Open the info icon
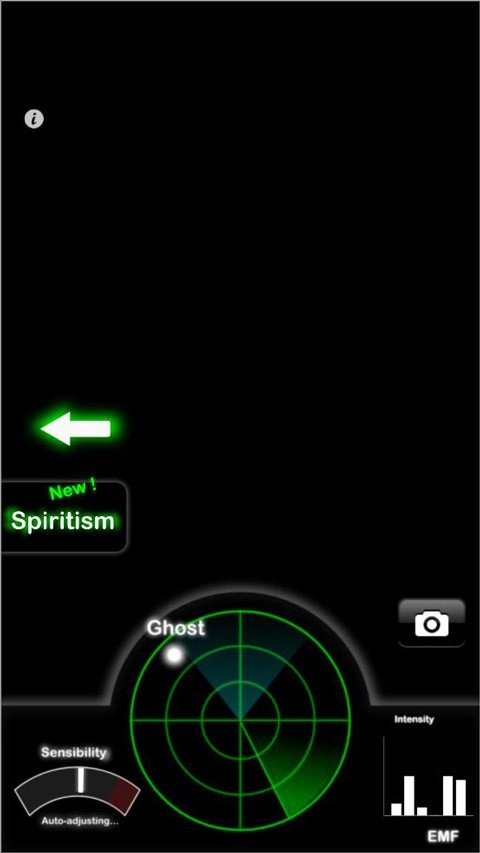 pos(34,118)
